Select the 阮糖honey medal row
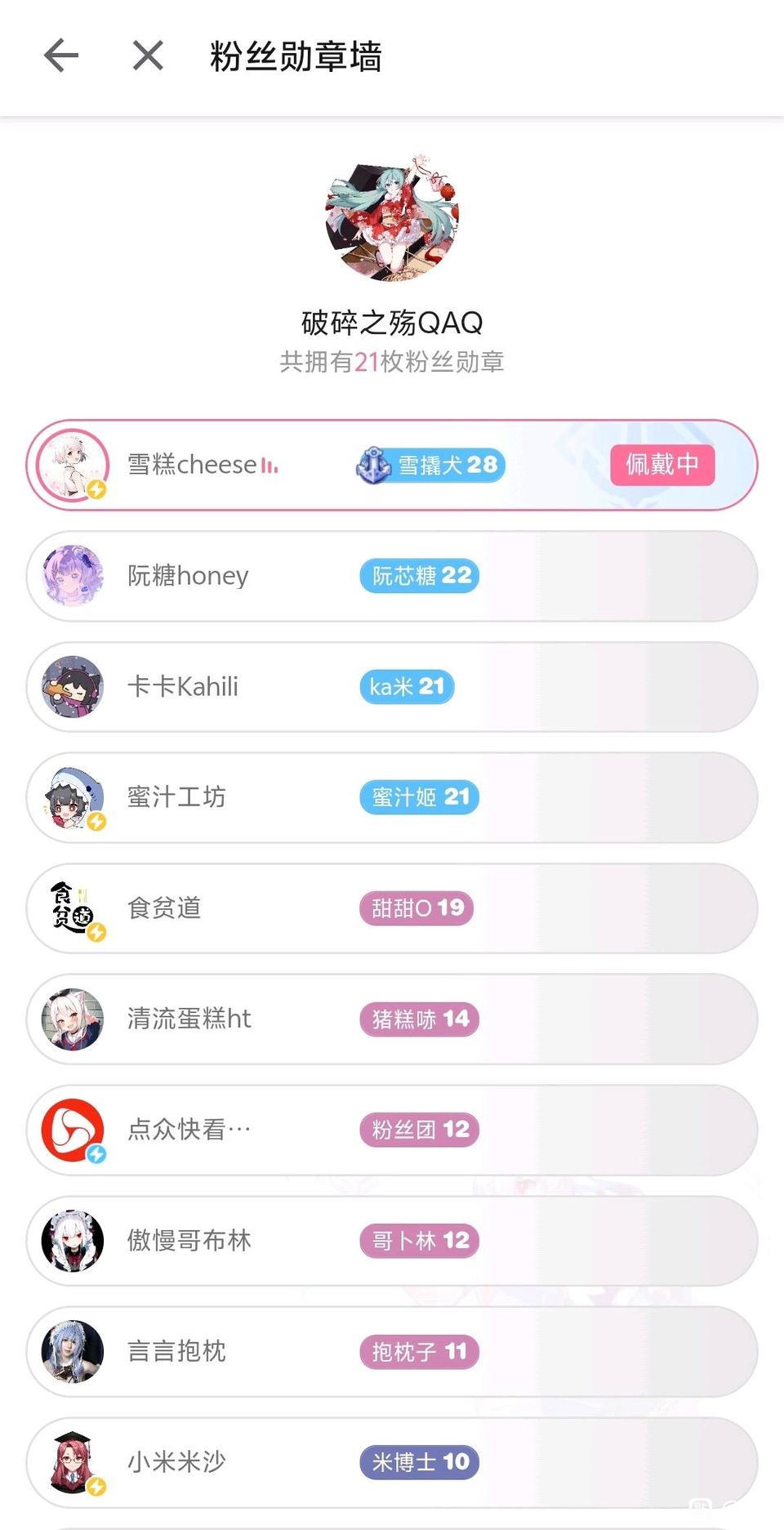This screenshot has width=784, height=1530. click(392, 576)
